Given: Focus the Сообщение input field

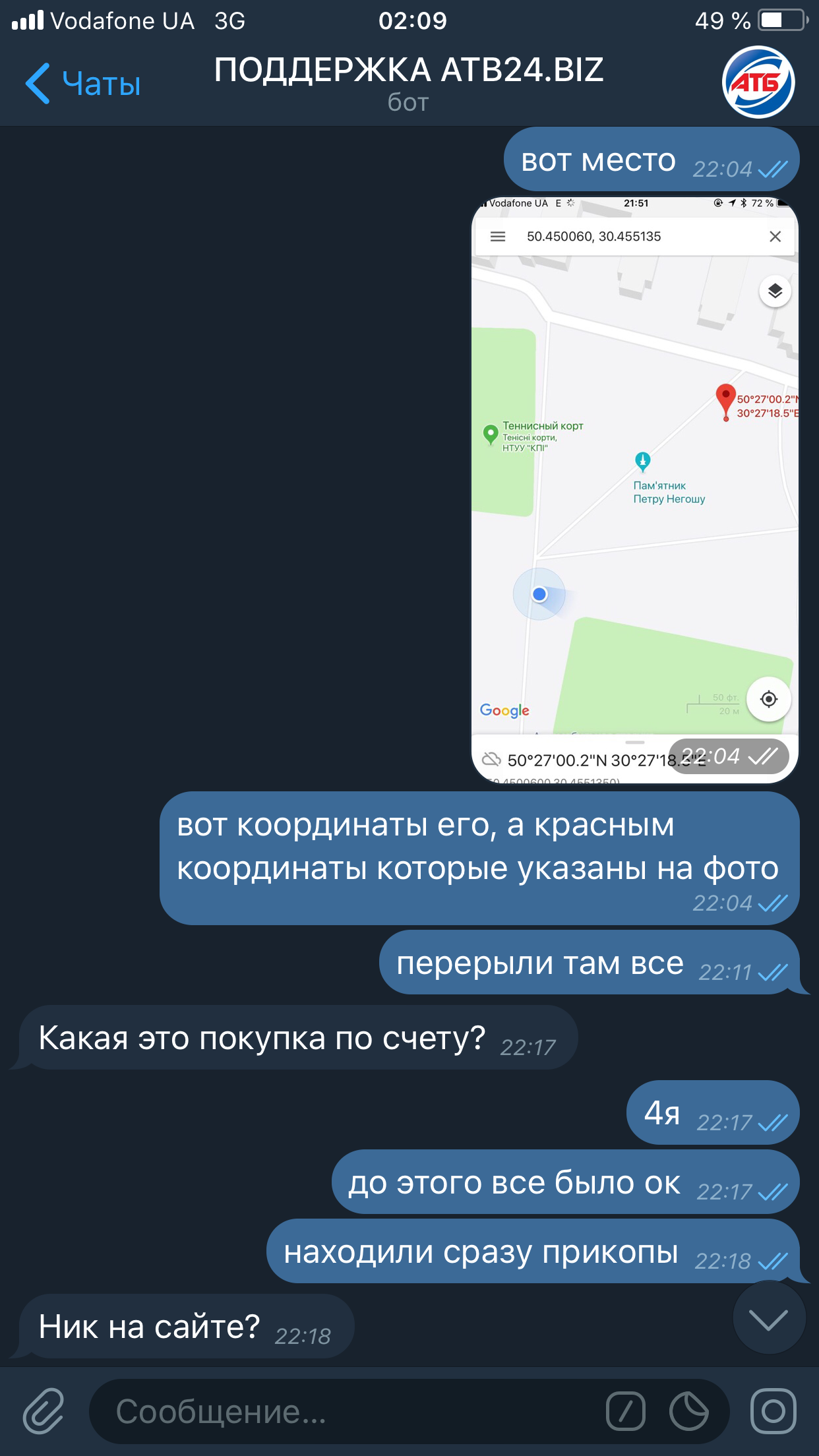Looking at the screenshot, I should click(x=349, y=1411).
